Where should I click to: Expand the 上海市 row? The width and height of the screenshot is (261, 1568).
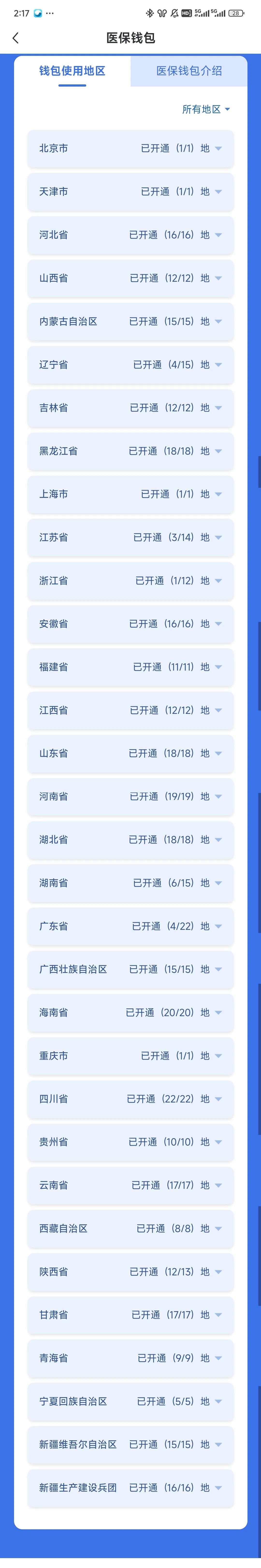click(218, 494)
